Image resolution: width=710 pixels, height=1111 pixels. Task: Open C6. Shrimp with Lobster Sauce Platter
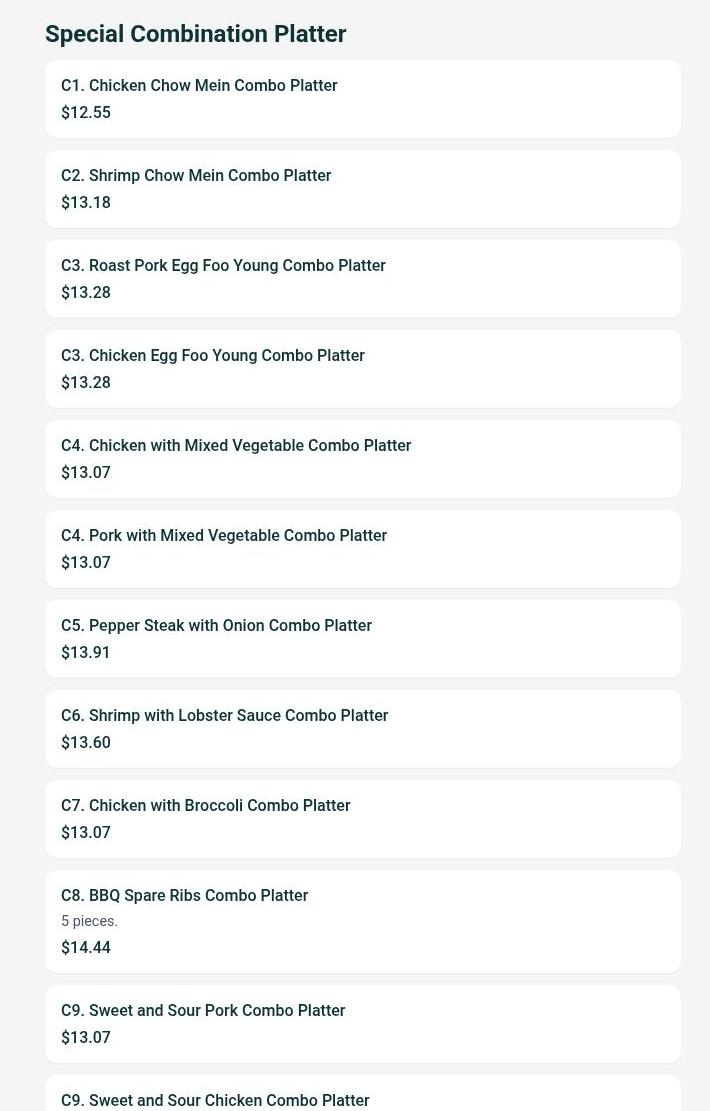click(x=362, y=729)
